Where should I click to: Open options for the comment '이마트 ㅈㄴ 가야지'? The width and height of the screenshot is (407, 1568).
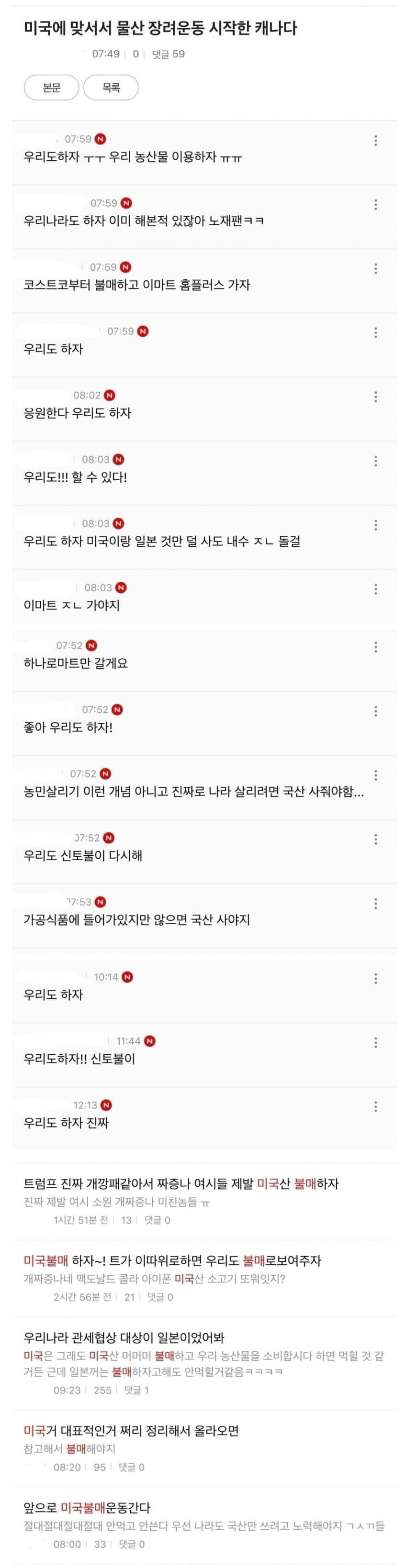(375, 589)
